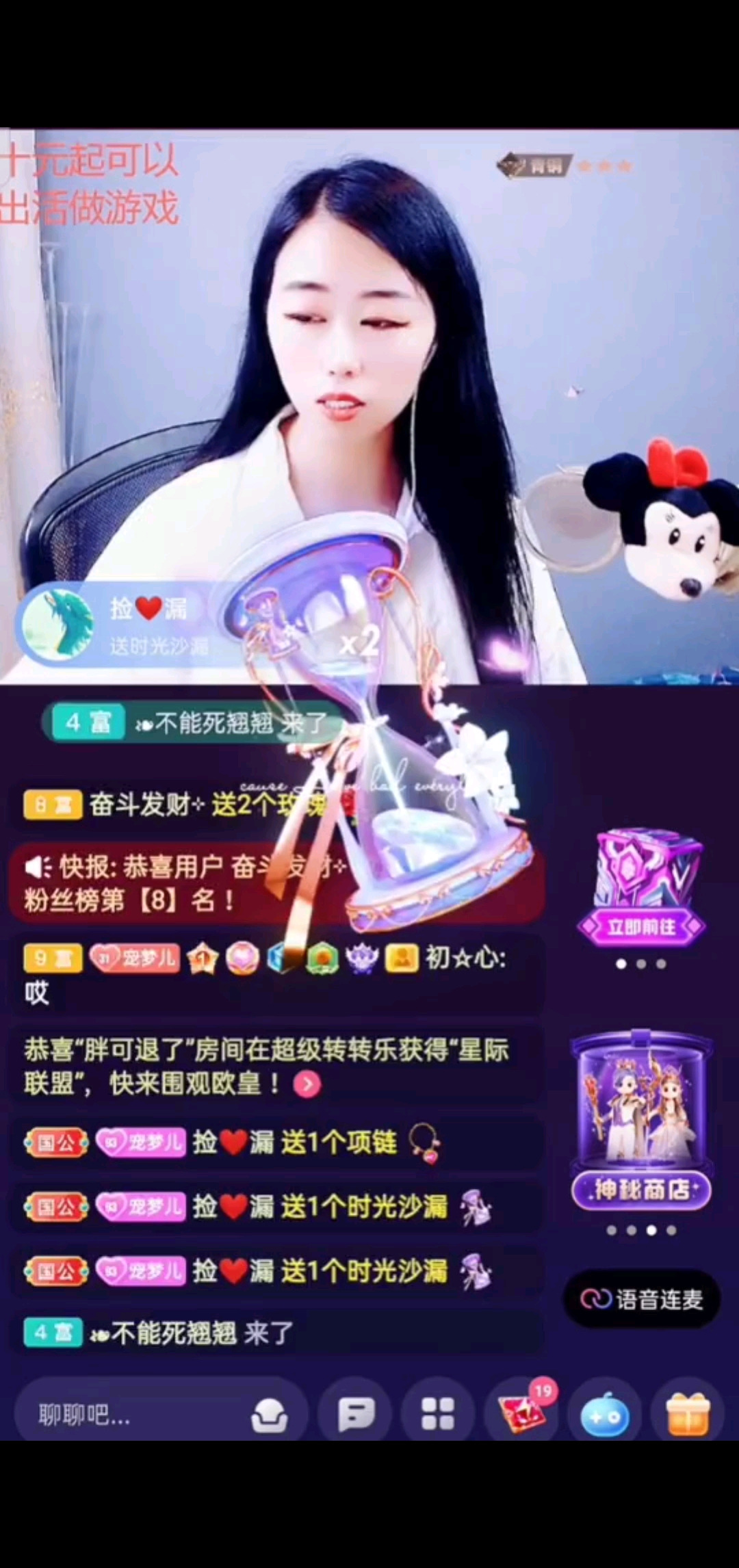739x1568 pixels.
Task: Open the red envelope with 19 badge
Action: tap(521, 1413)
